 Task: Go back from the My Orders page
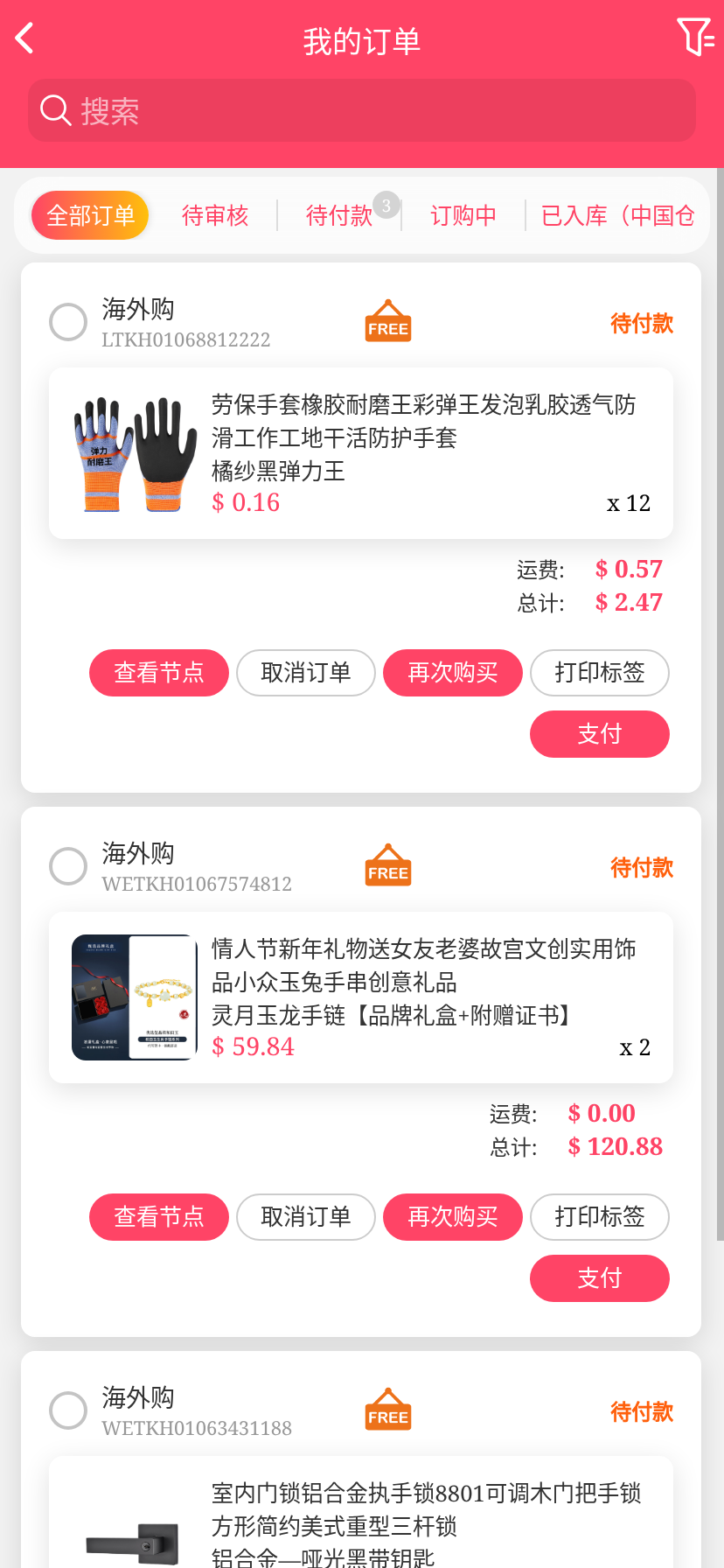click(25, 38)
